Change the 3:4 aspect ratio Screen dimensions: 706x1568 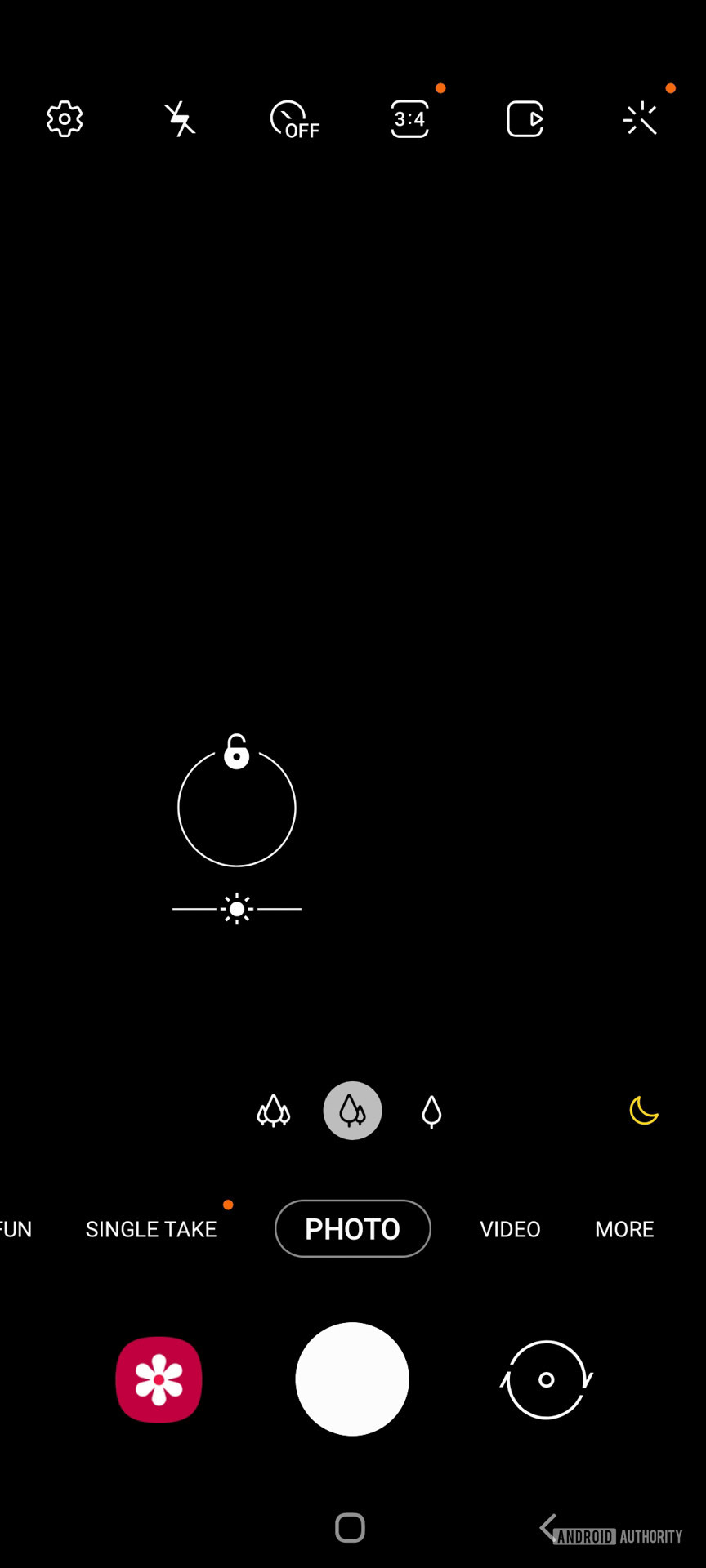pyautogui.click(x=409, y=119)
